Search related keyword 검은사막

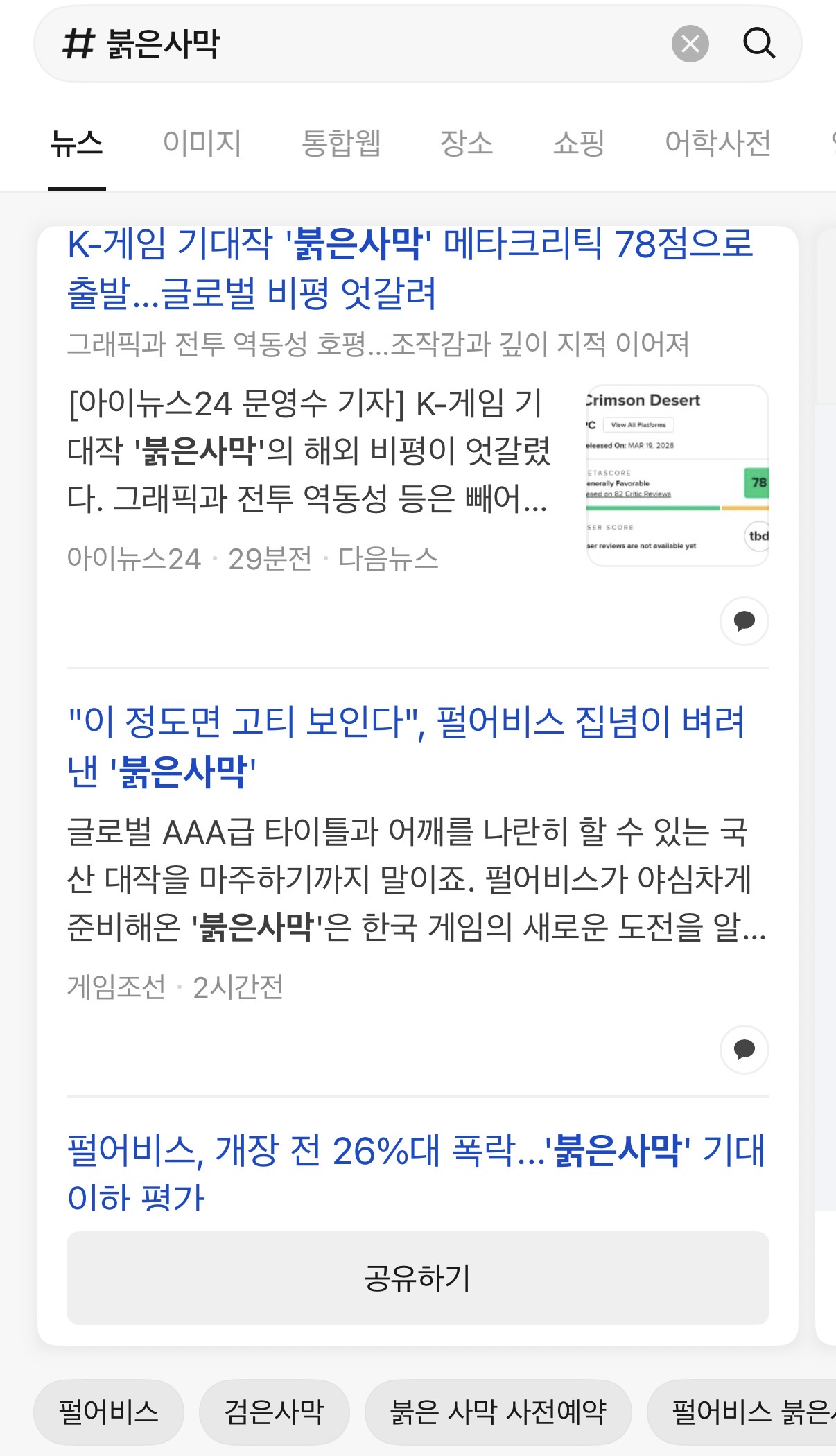pyautogui.click(x=274, y=1412)
